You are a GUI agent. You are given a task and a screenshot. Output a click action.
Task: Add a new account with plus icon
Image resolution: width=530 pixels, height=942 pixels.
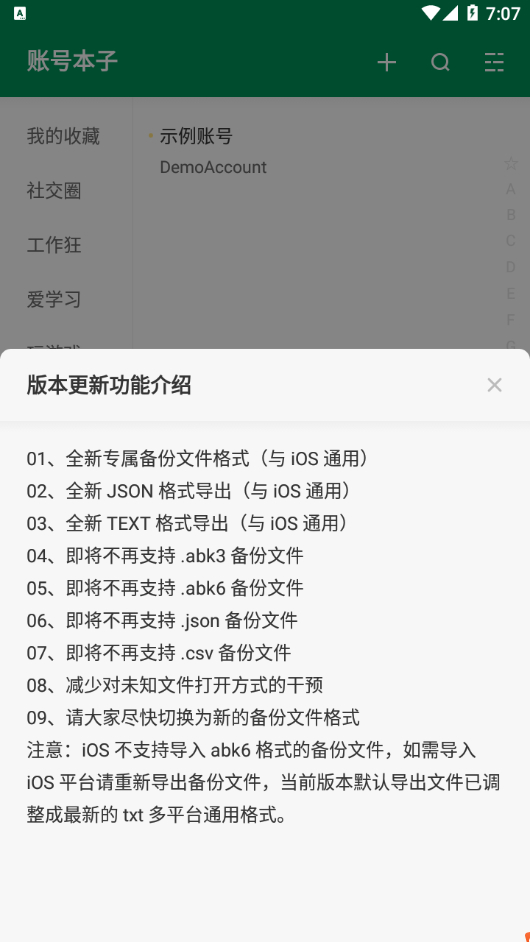click(x=386, y=62)
